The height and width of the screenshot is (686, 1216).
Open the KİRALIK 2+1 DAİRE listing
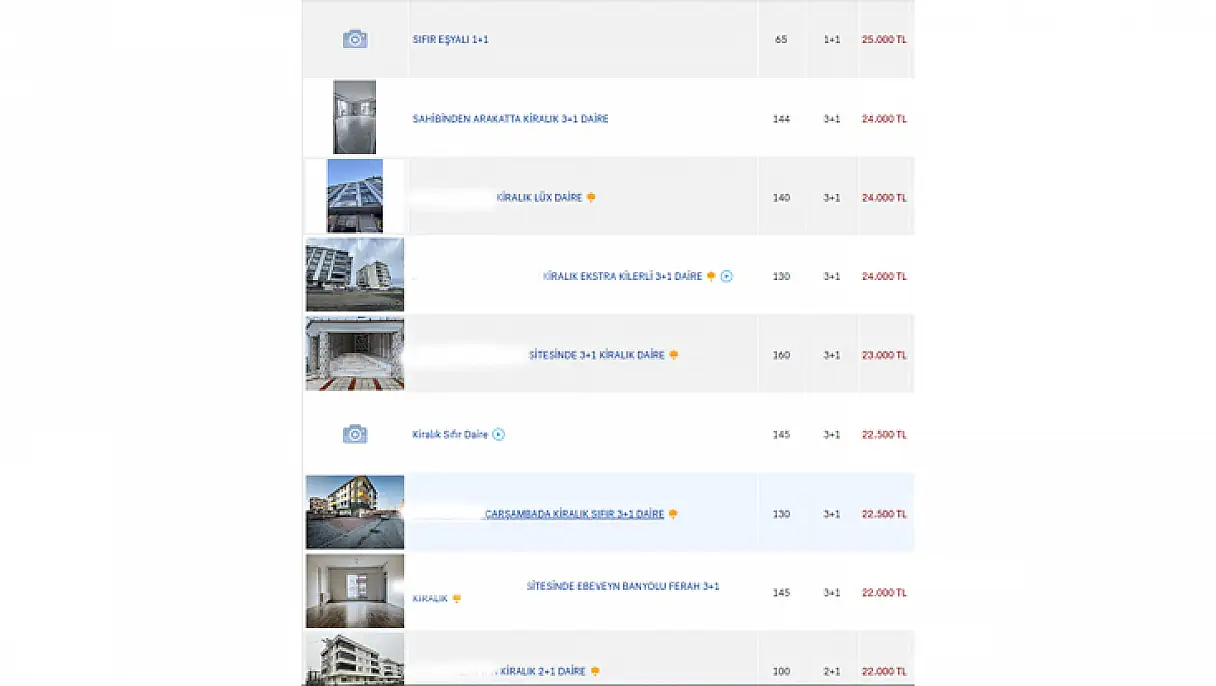[542, 672]
